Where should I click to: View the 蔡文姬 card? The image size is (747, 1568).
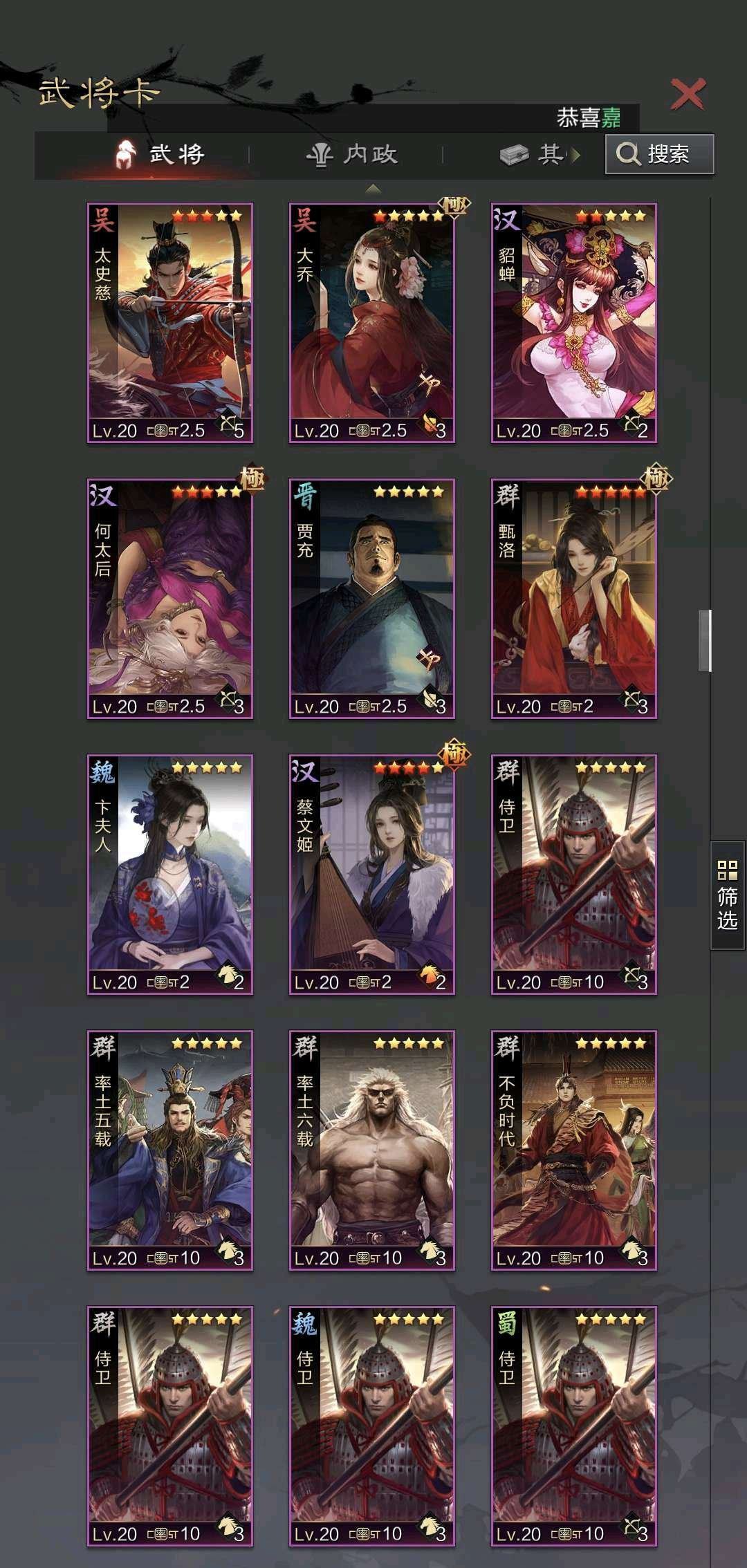tap(372, 875)
